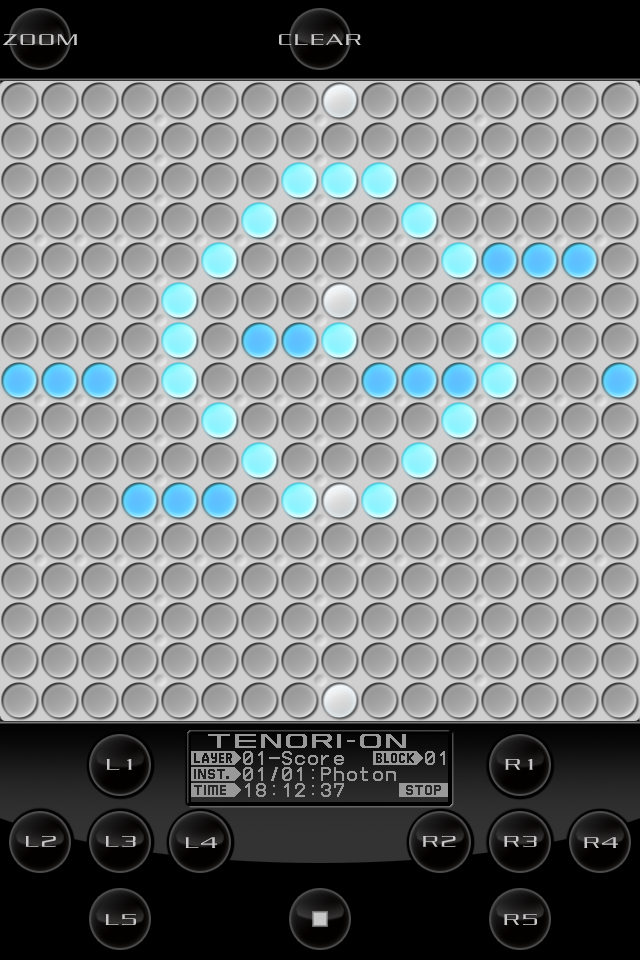This screenshot has height=960, width=640.
Task: Clear the grid with CLEAR button
Action: [320, 39]
